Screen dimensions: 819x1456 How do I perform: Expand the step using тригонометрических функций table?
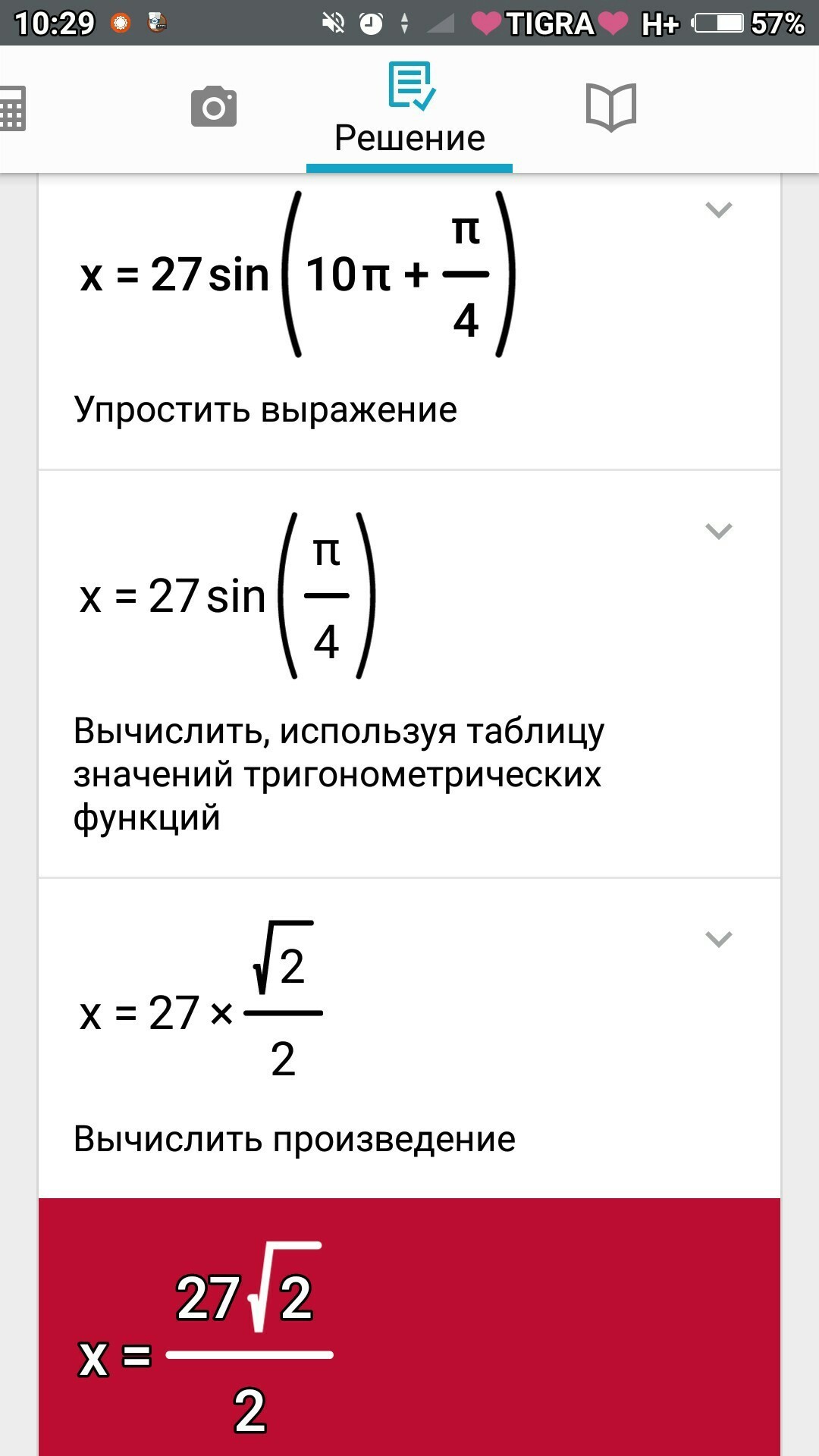tap(718, 531)
